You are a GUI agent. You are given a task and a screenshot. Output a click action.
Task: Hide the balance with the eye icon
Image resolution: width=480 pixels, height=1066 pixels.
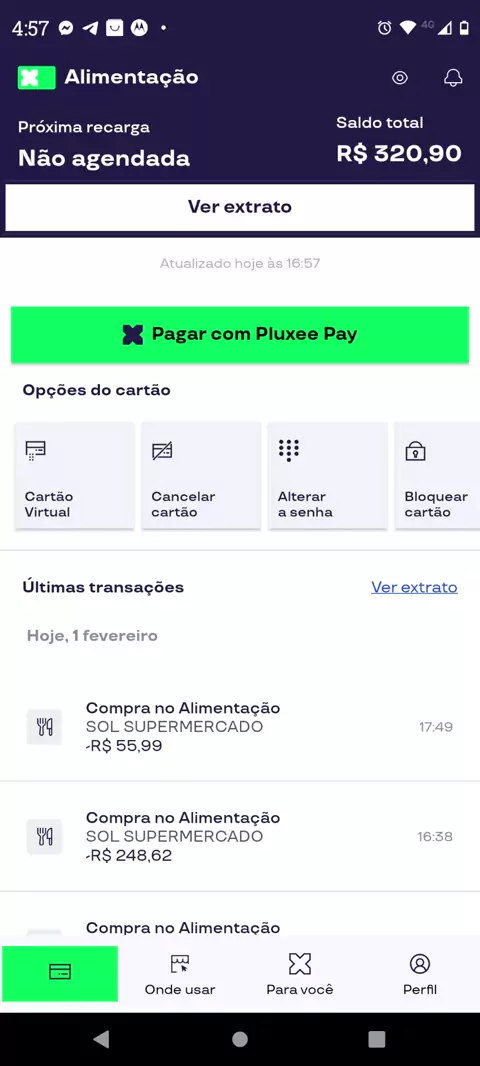click(400, 78)
